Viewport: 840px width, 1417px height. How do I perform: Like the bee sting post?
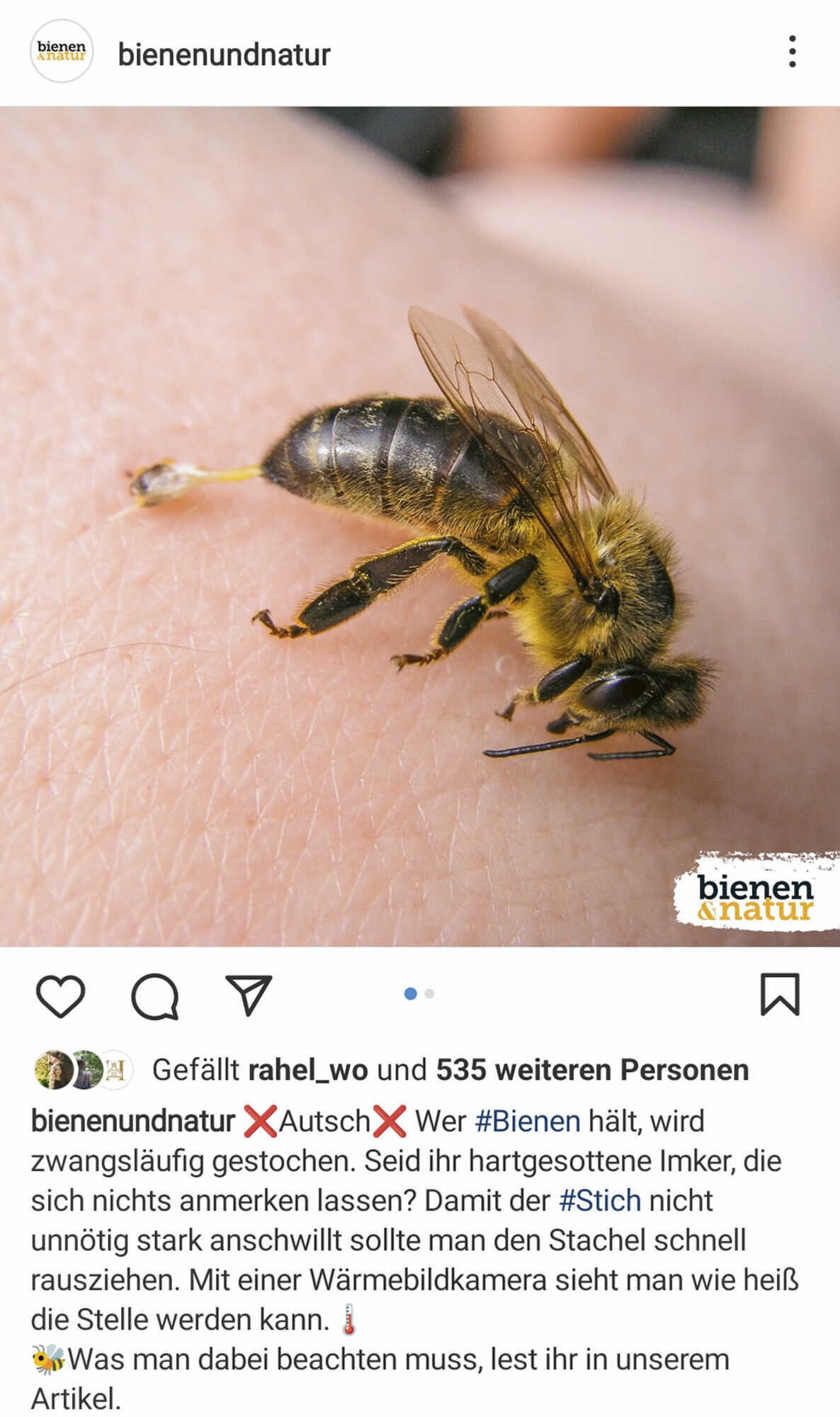[x=60, y=995]
